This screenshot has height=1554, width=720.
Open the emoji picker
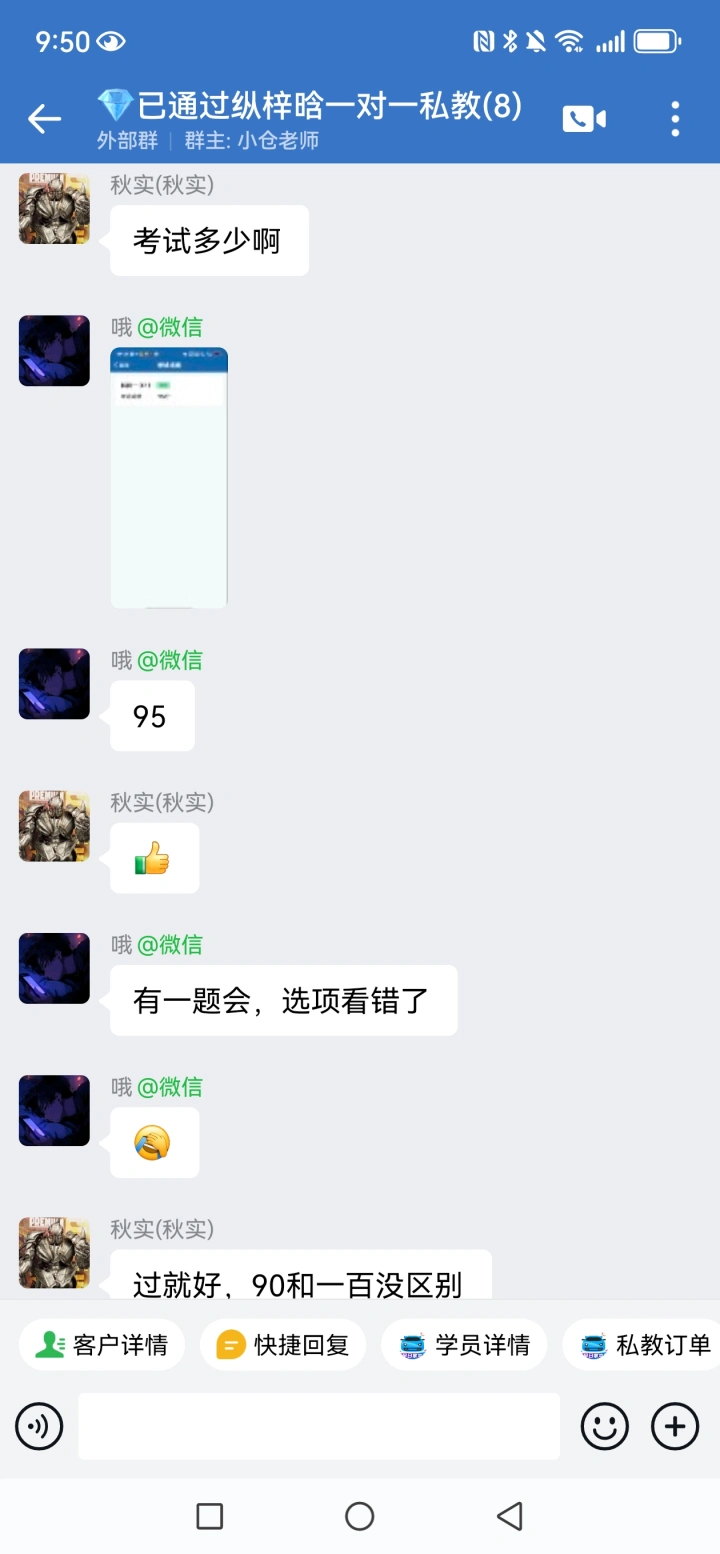click(x=605, y=1426)
